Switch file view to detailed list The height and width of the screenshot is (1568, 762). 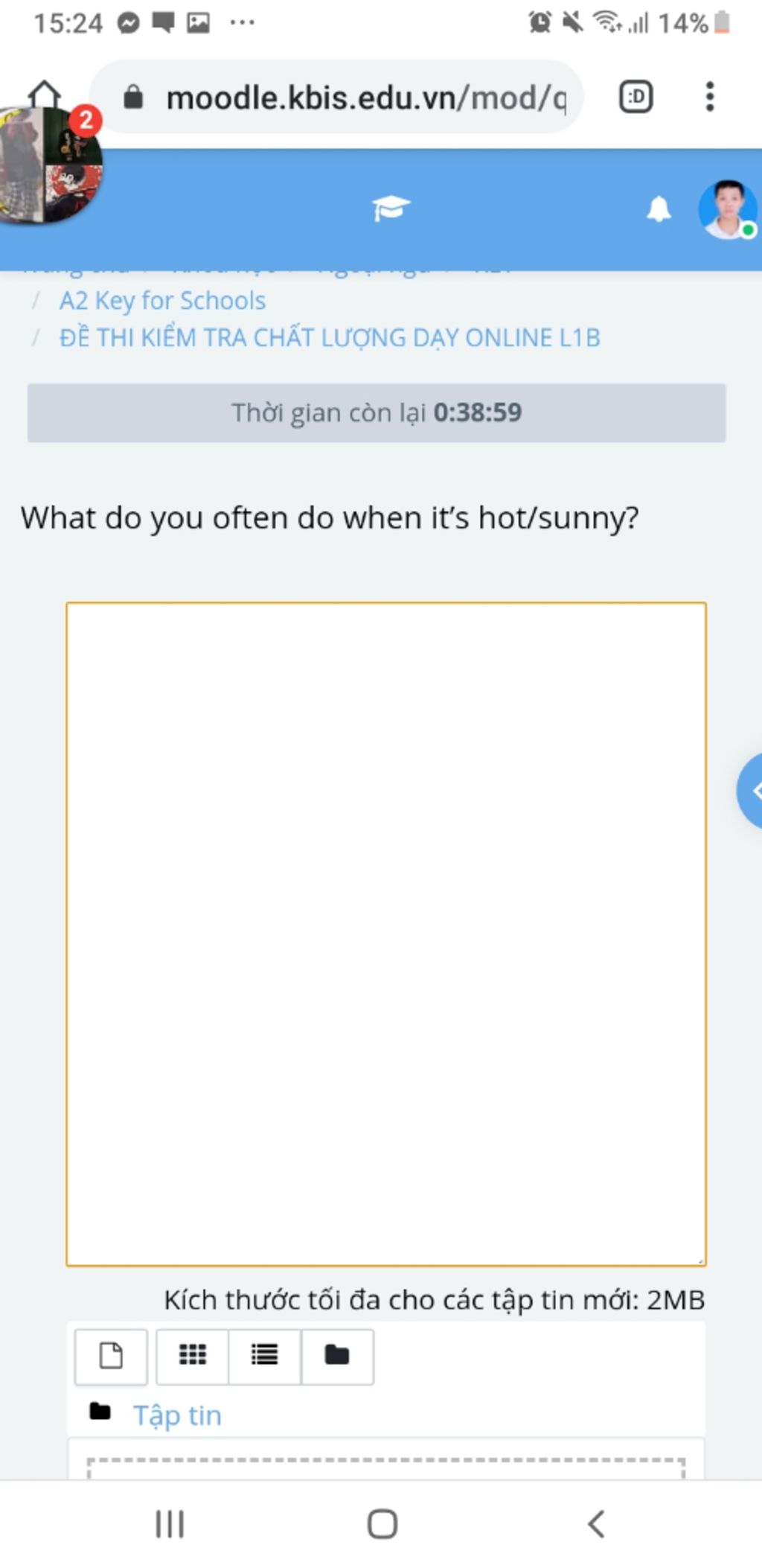pos(264,1356)
